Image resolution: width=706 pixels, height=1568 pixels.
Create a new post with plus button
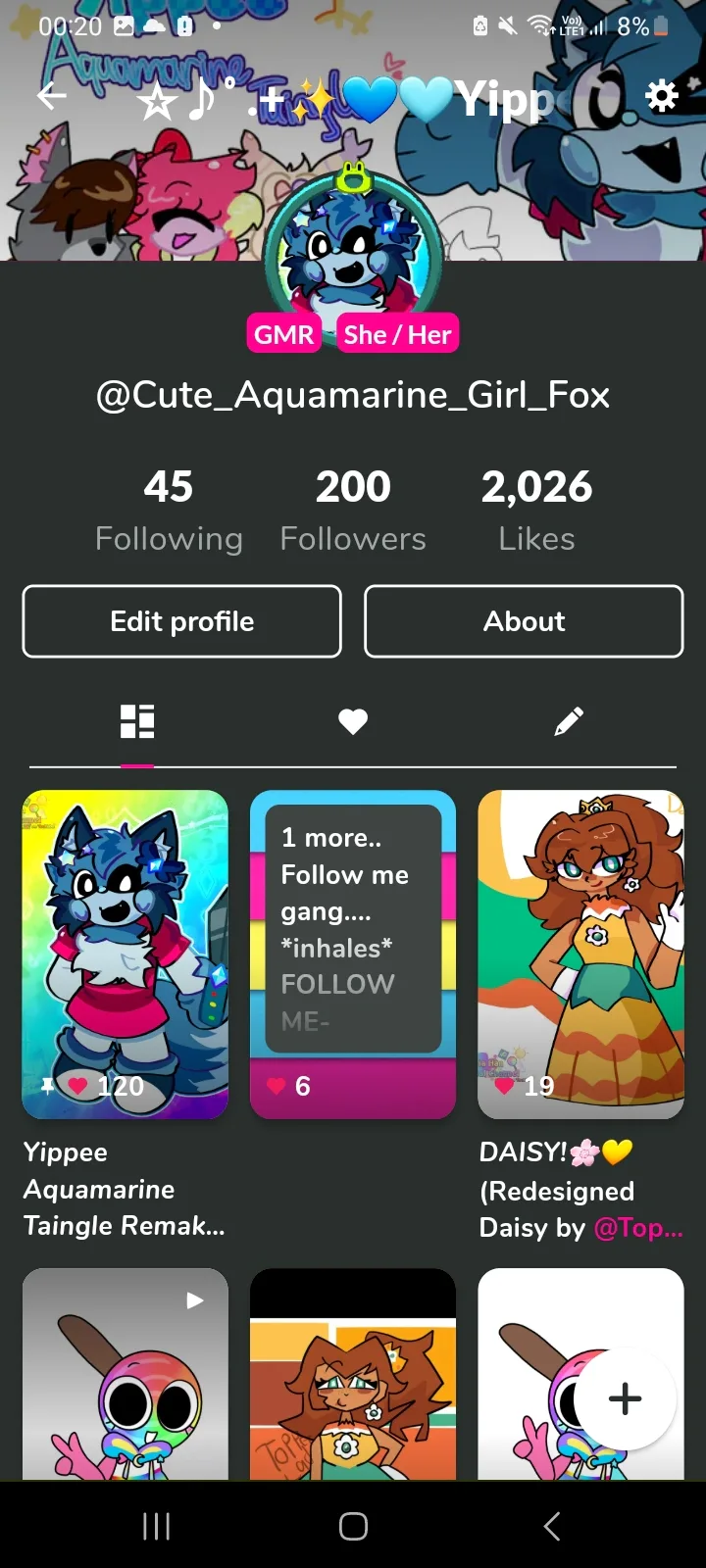[625, 1398]
